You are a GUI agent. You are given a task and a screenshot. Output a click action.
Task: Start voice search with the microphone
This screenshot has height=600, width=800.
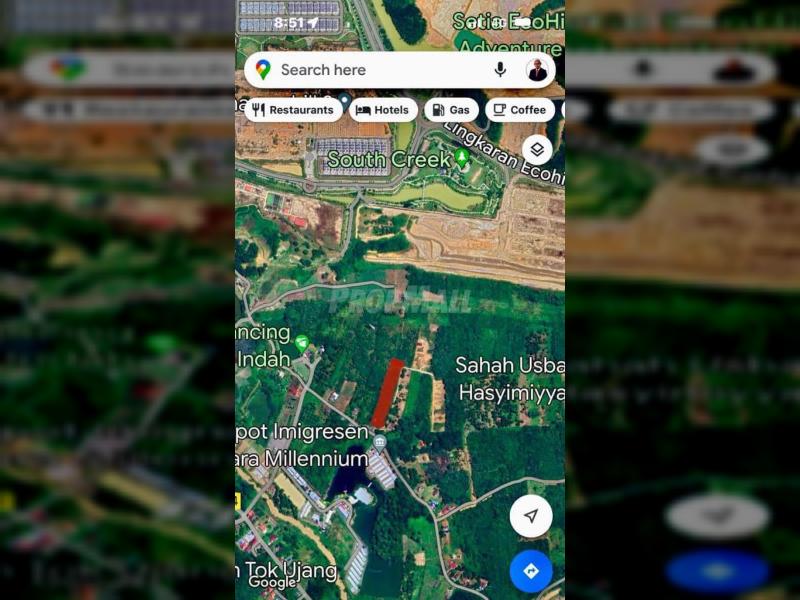(500, 70)
